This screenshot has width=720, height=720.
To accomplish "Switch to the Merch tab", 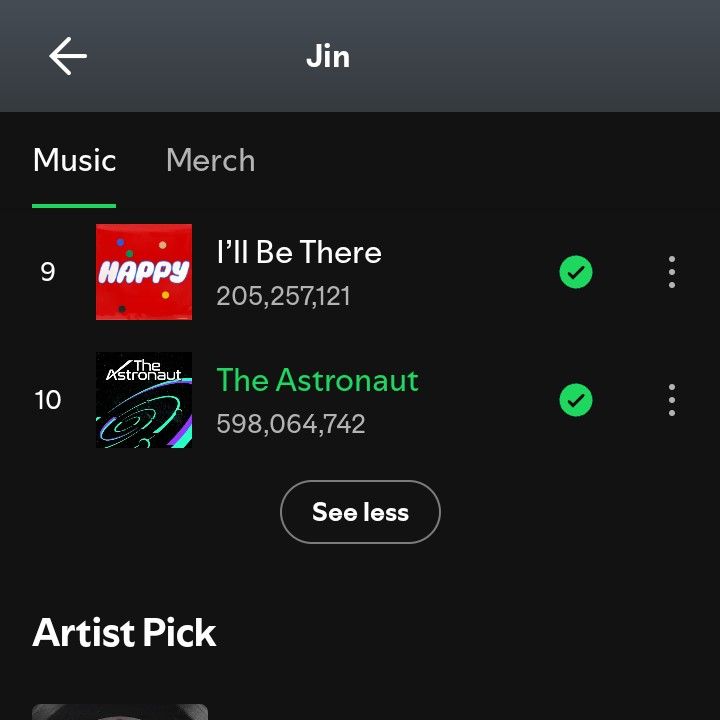I will click(210, 160).
